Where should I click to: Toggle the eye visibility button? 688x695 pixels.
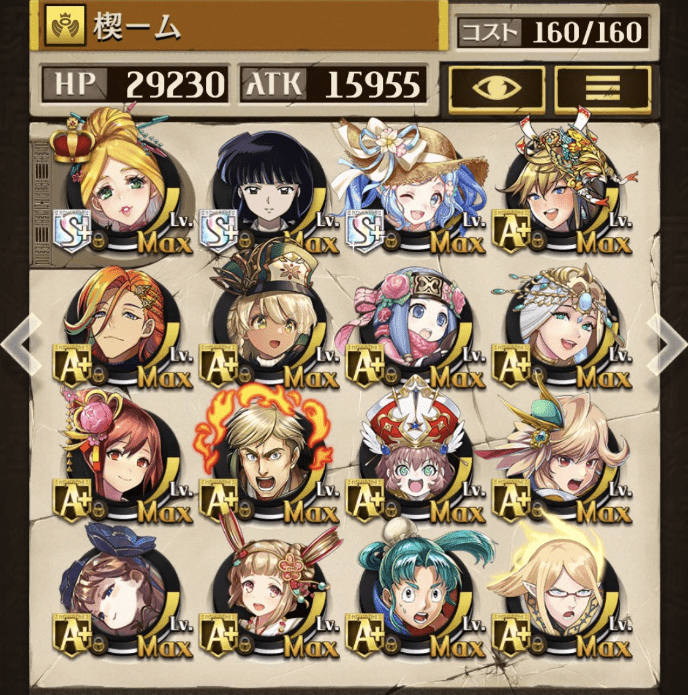pos(496,89)
